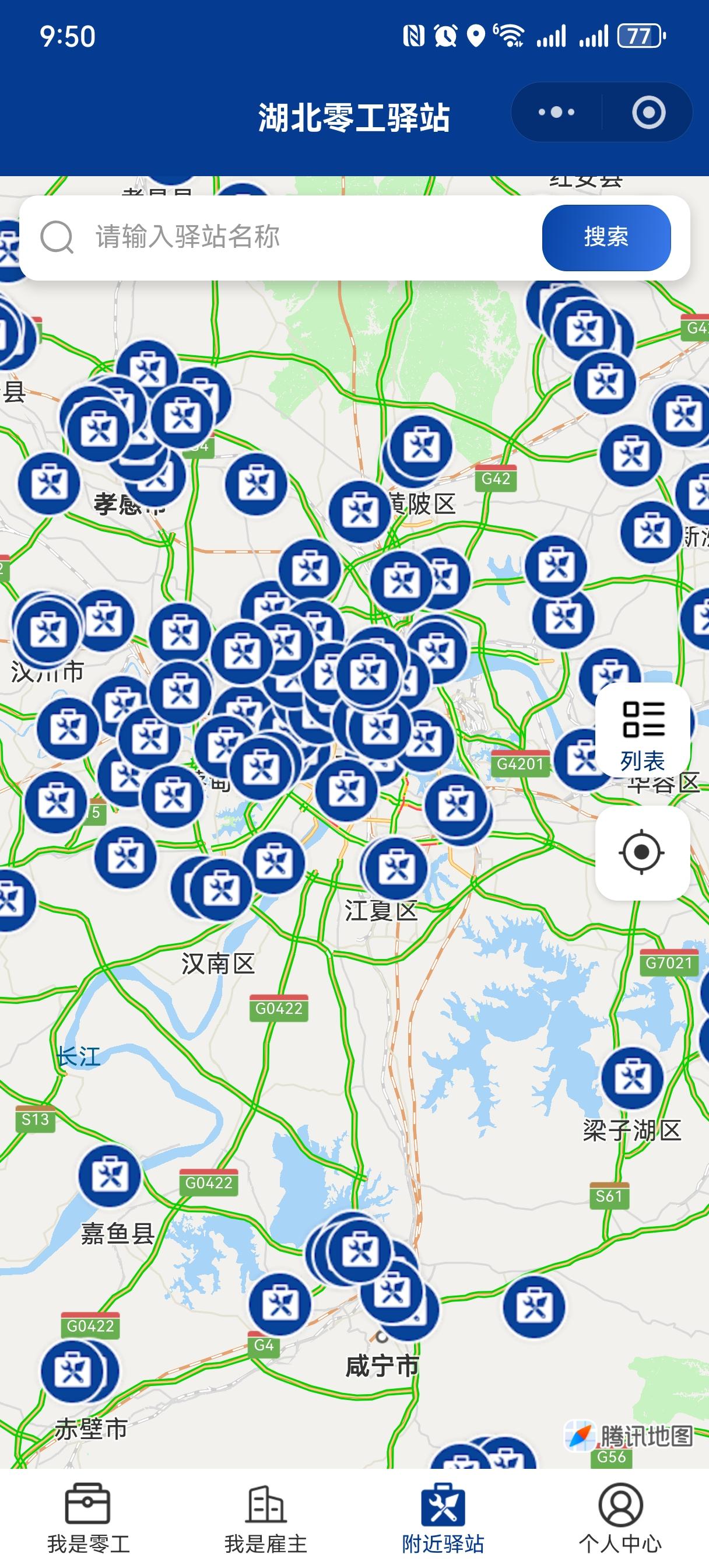The image size is (709, 1568).
Task: Tap the station name search field
Action: [x=304, y=237]
